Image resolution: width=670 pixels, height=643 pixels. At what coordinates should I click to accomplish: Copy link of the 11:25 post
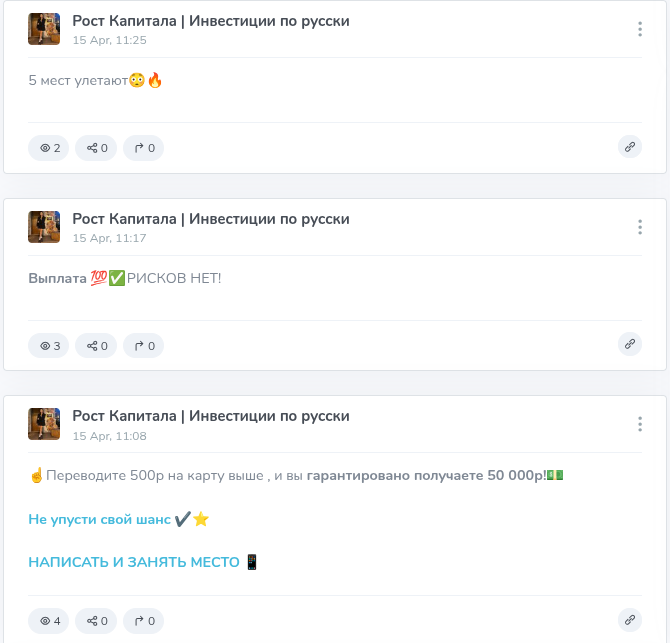pos(630,147)
